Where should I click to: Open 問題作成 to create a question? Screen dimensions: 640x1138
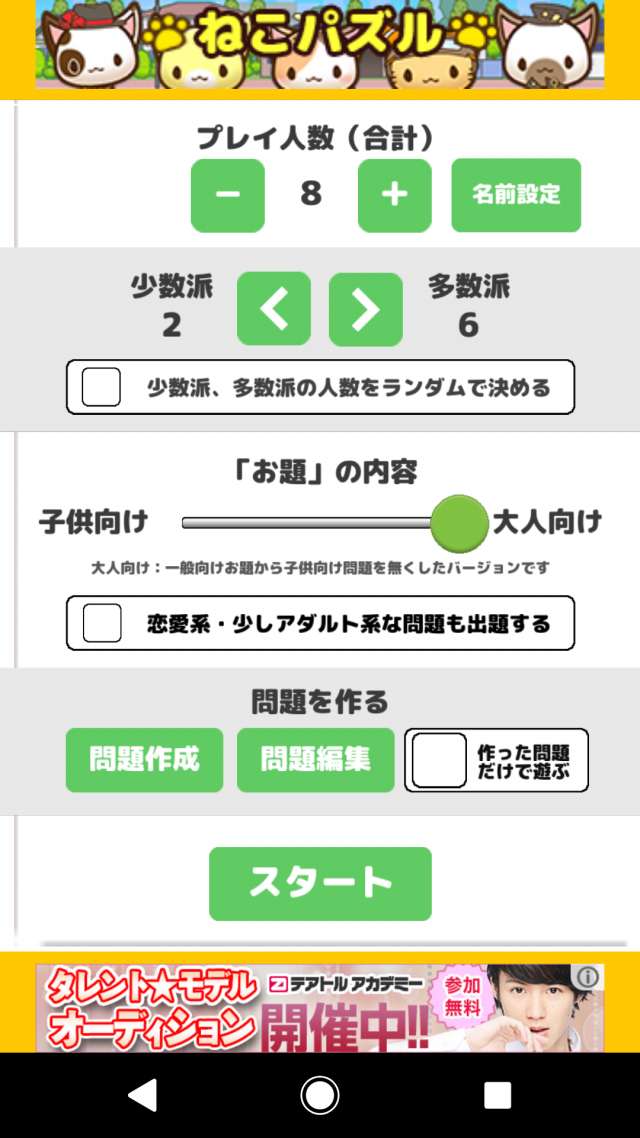coord(144,760)
